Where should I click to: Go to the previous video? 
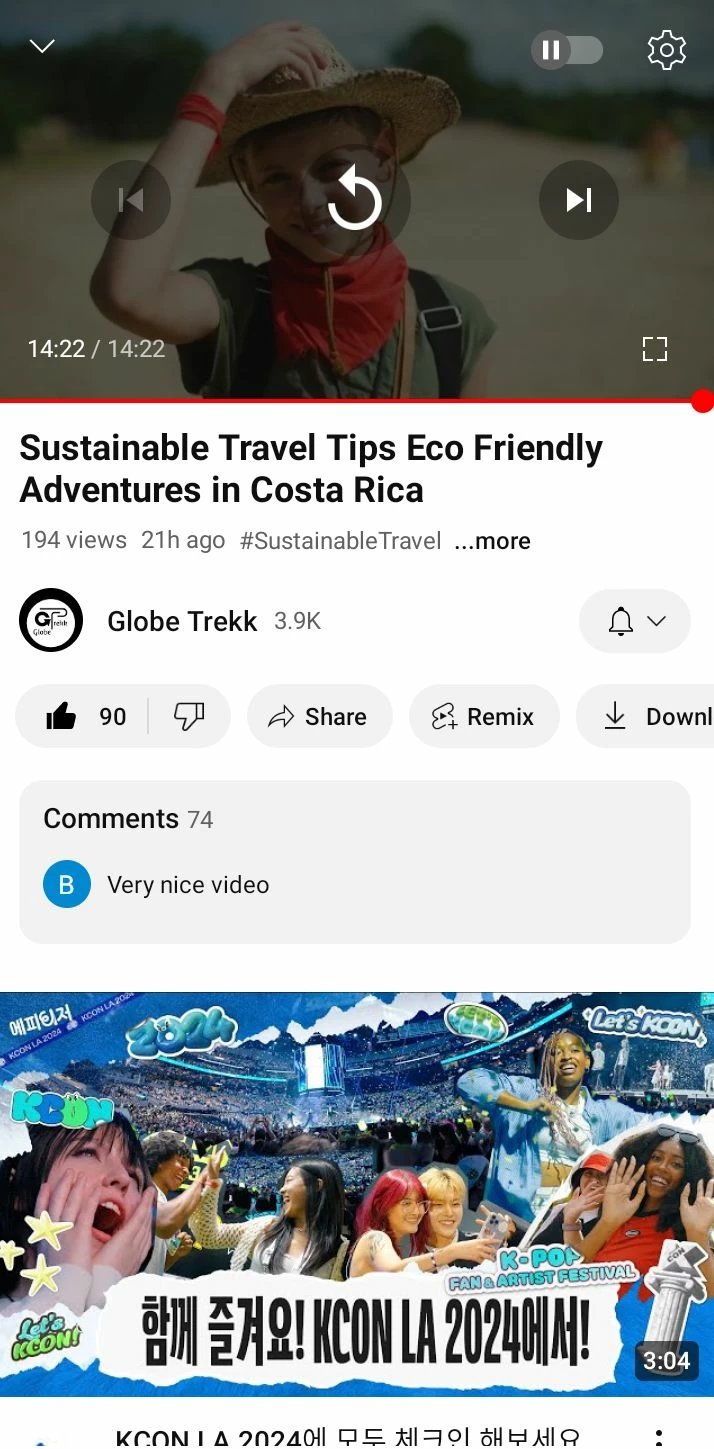[131, 200]
